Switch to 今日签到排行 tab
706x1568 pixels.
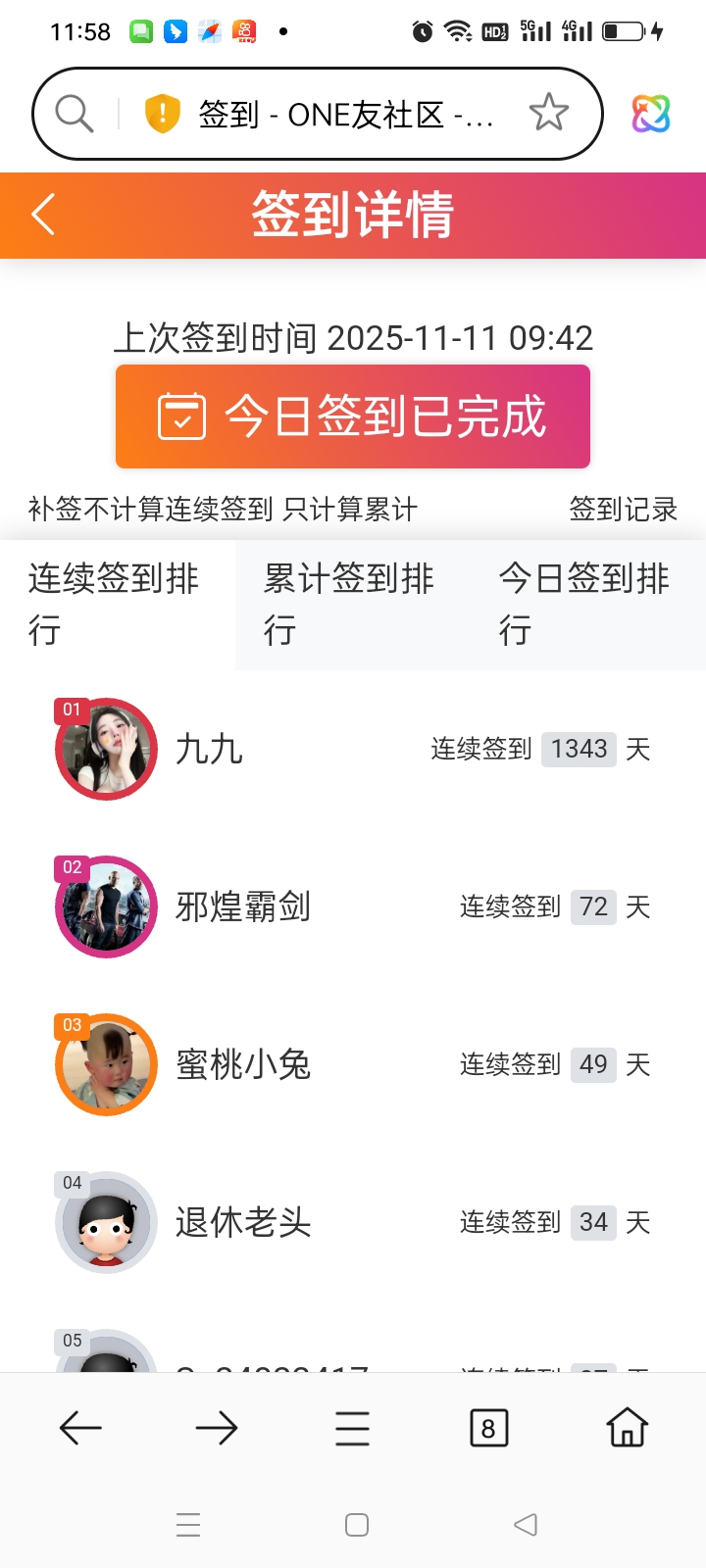[x=586, y=604]
